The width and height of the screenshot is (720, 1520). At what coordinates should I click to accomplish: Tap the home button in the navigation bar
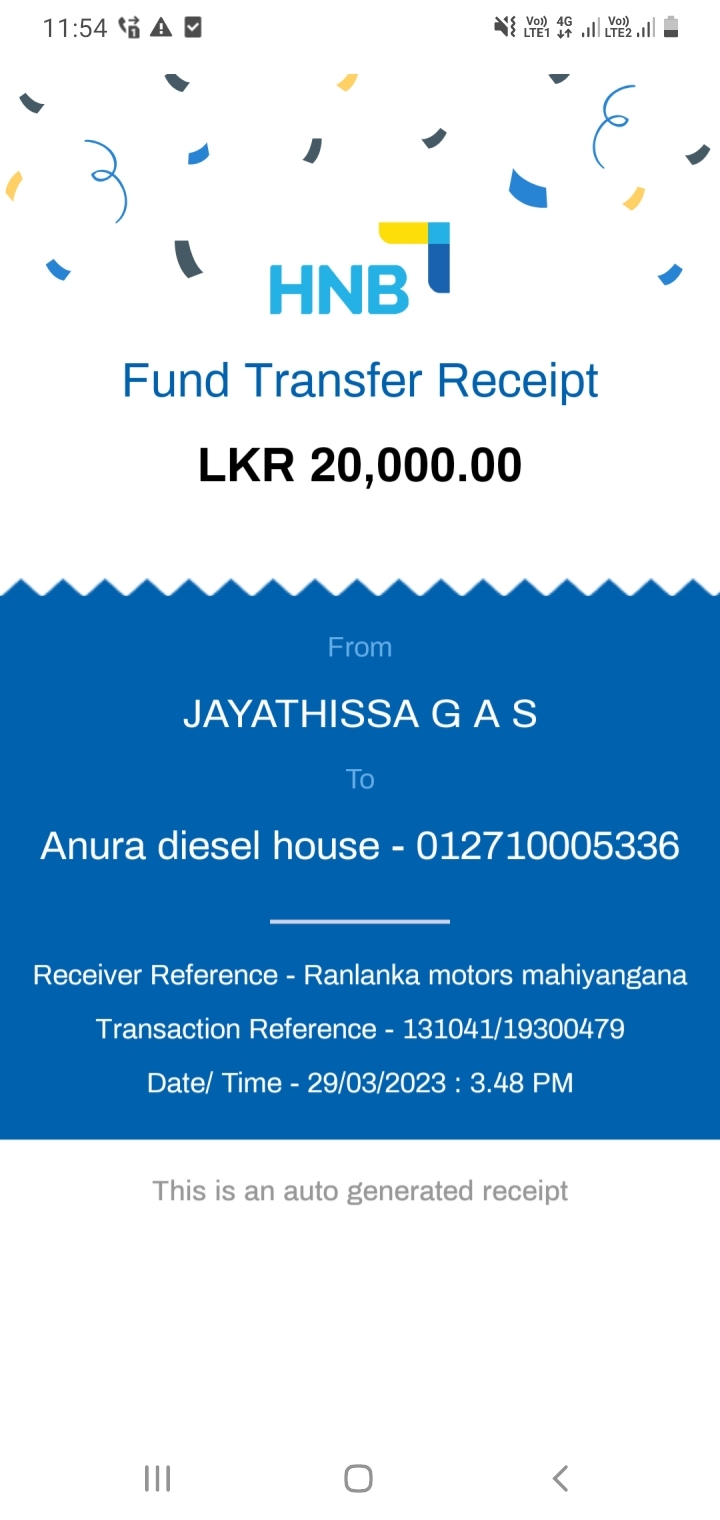358,1478
